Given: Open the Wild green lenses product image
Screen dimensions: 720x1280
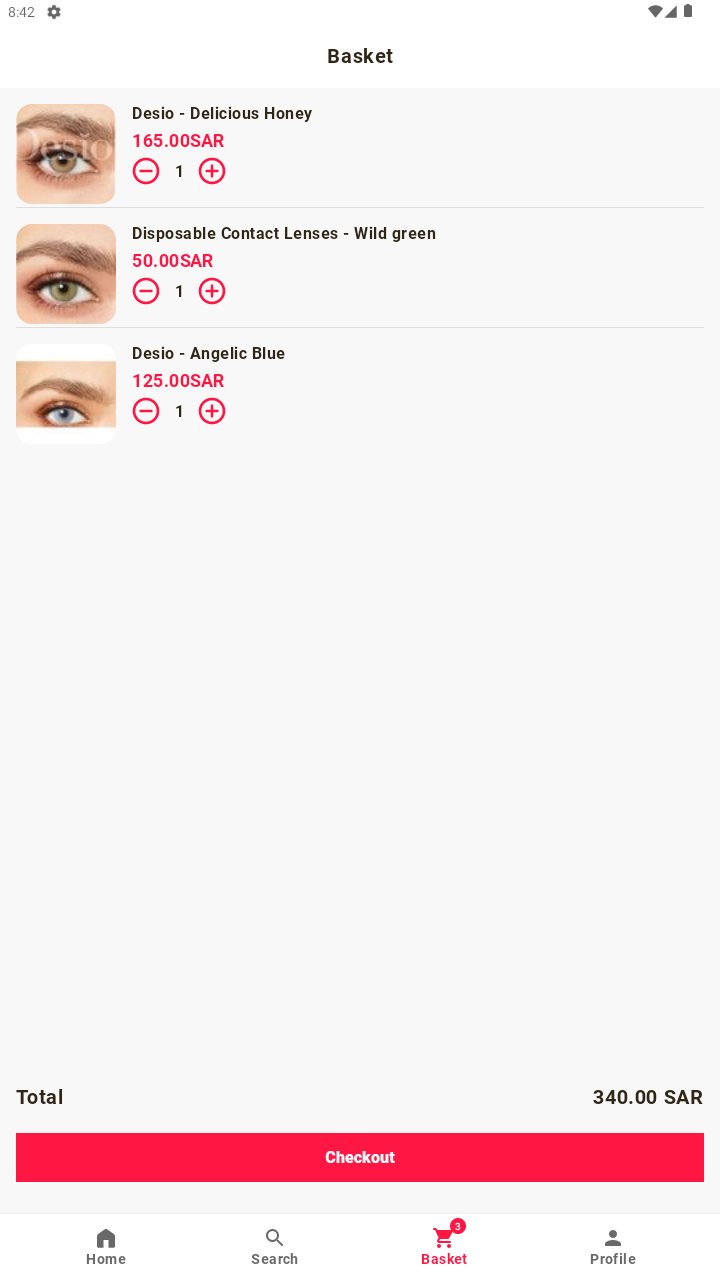Looking at the screenshot, I should 66,274.
